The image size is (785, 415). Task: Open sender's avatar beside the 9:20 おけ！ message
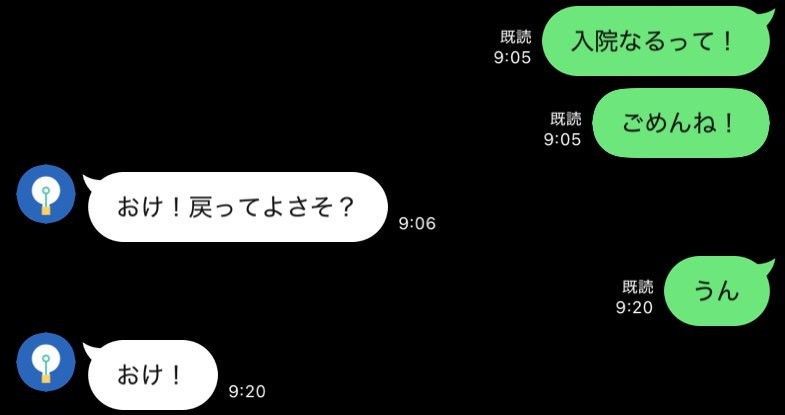[x=47, y=361]
